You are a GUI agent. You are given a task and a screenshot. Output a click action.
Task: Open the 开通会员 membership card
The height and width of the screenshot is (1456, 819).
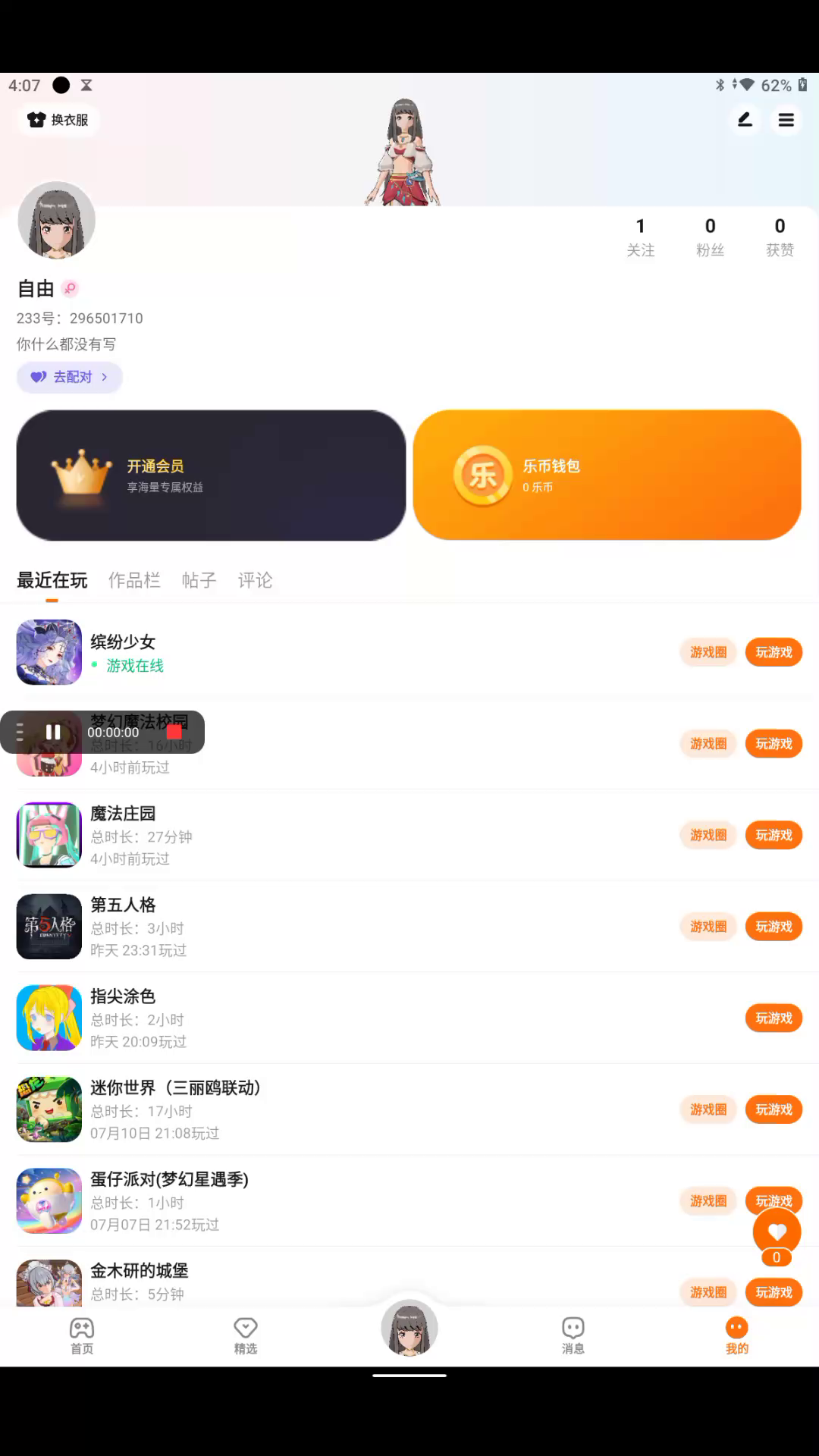pyautogui.click(x=211, y=475)
